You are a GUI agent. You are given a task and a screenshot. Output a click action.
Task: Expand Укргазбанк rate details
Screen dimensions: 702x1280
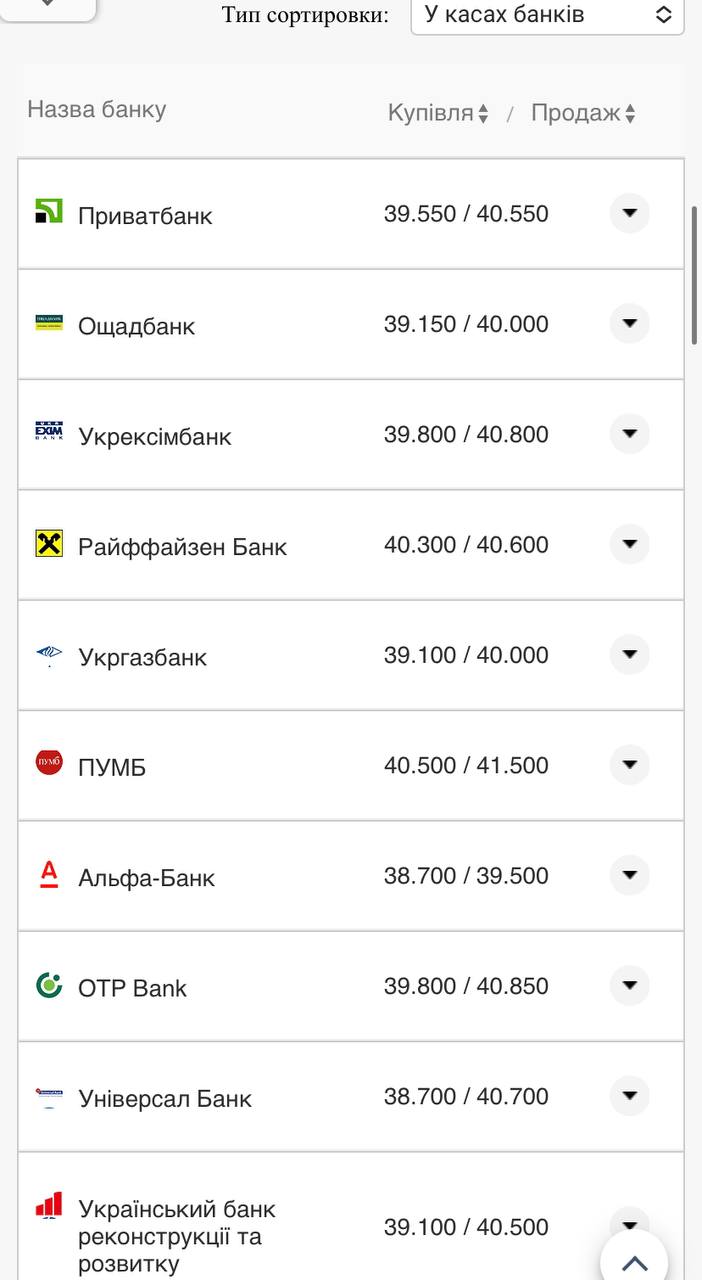629,654
